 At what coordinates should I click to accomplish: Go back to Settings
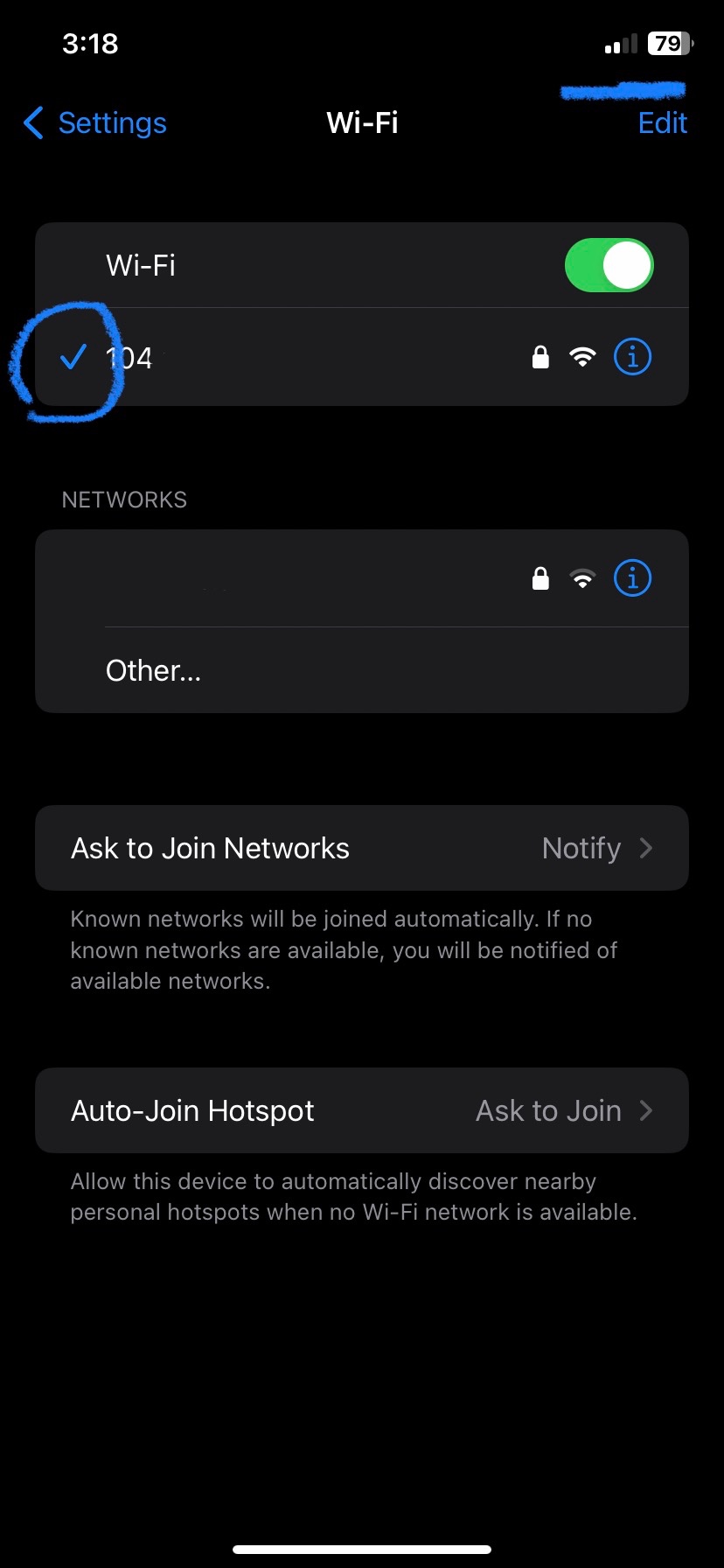(96, 123)
